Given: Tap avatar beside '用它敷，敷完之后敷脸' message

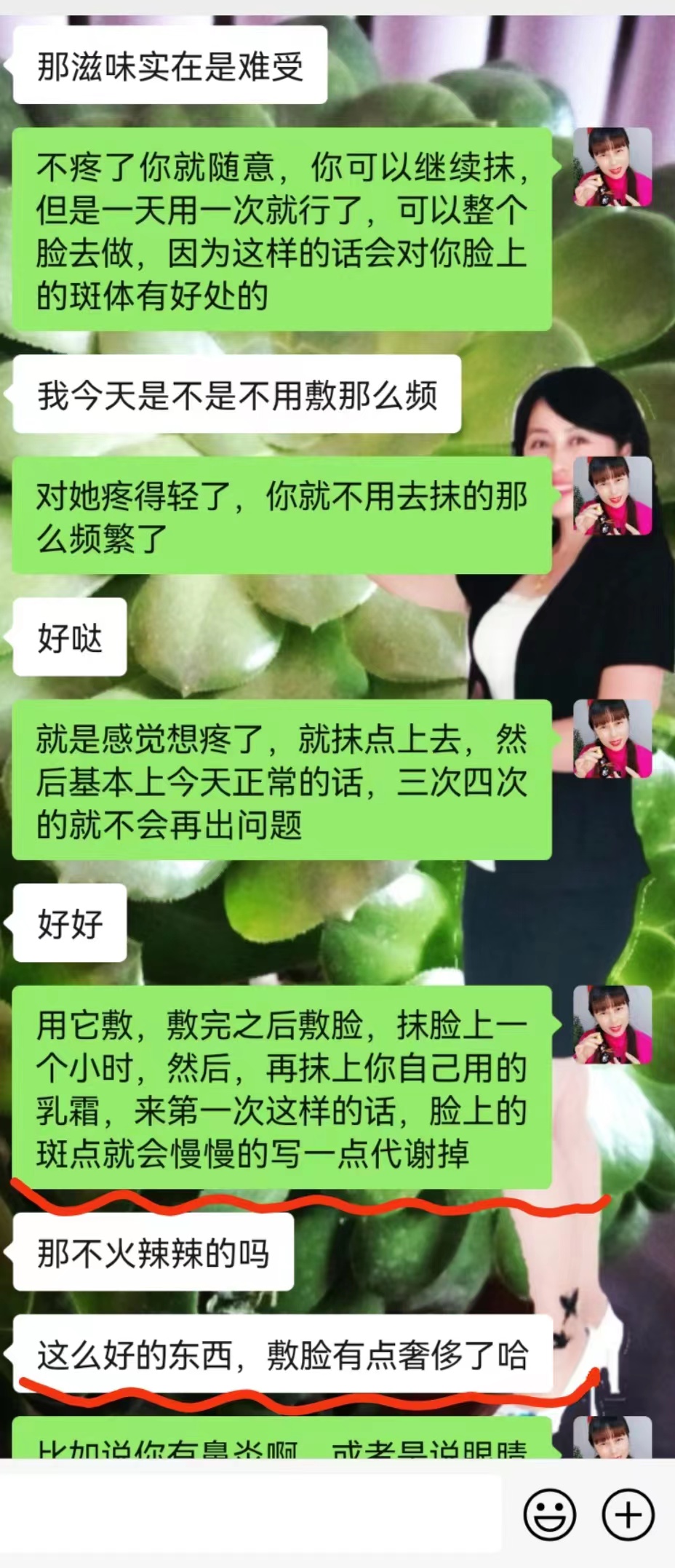Looking at the screenshot, I should click(612, 1025).
